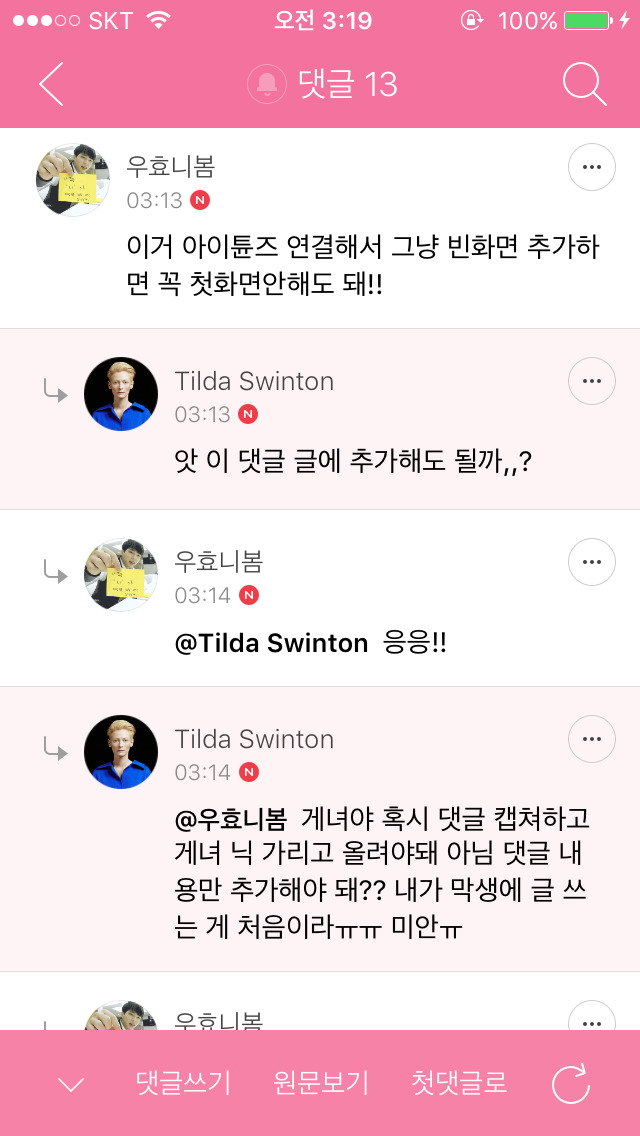Jump to the first comment with 첫댓글로
Image resolution: width=640 pixels, height=1136 pixels.
click(459, 1082)
